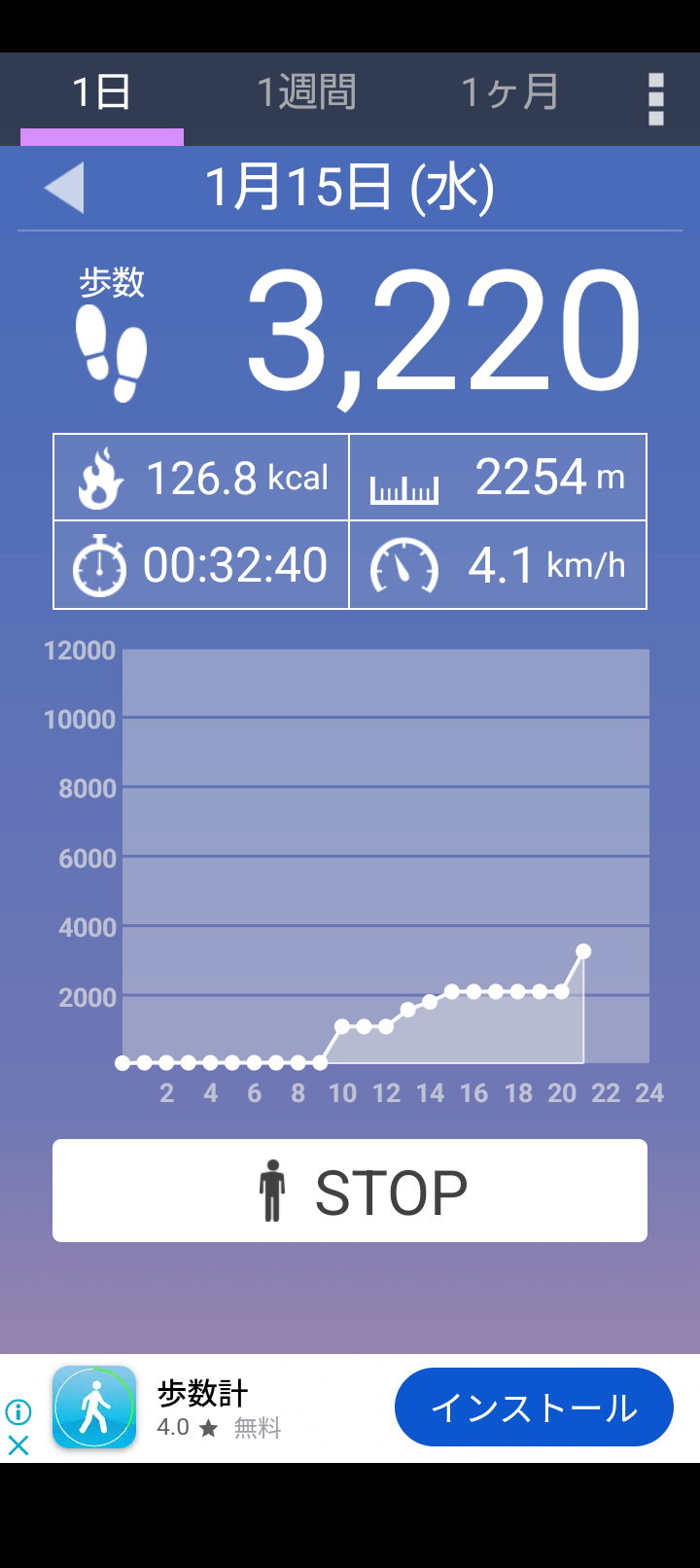The height and width of the screenshot is (1568, 700).
Task: Open the overflow menu
Action: 656,99
